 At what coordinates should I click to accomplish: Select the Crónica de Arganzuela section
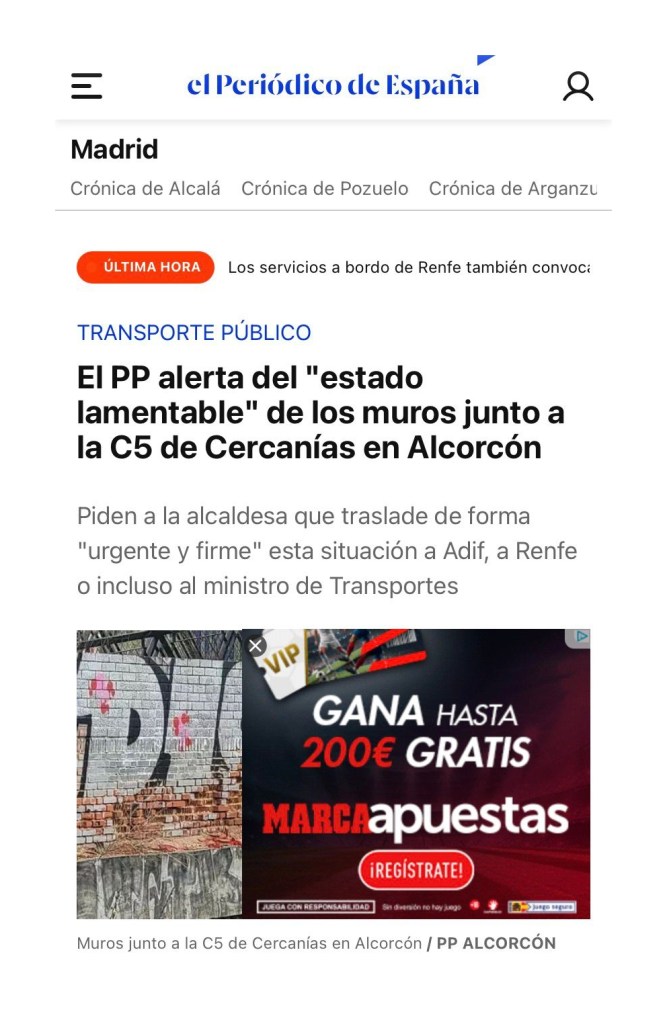(x=512, y=188)
